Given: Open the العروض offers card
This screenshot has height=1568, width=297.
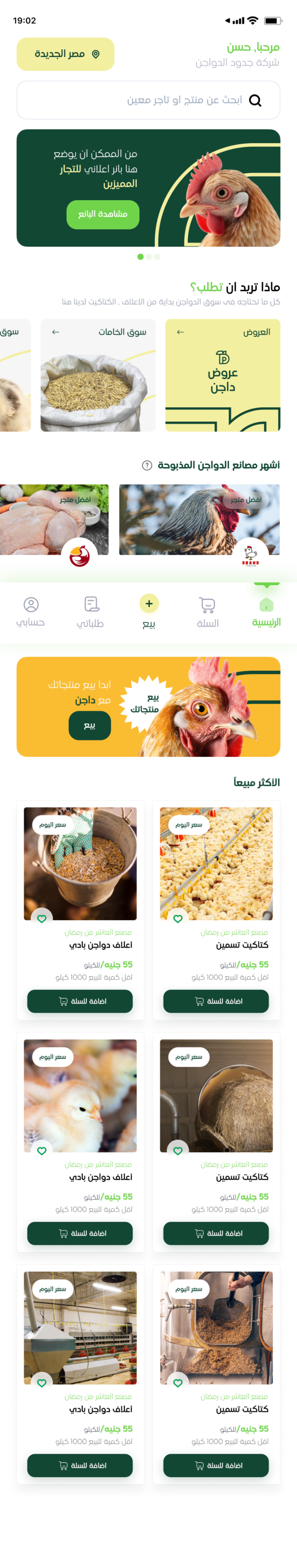Looking at the screenshot, I should coord(223,375).
